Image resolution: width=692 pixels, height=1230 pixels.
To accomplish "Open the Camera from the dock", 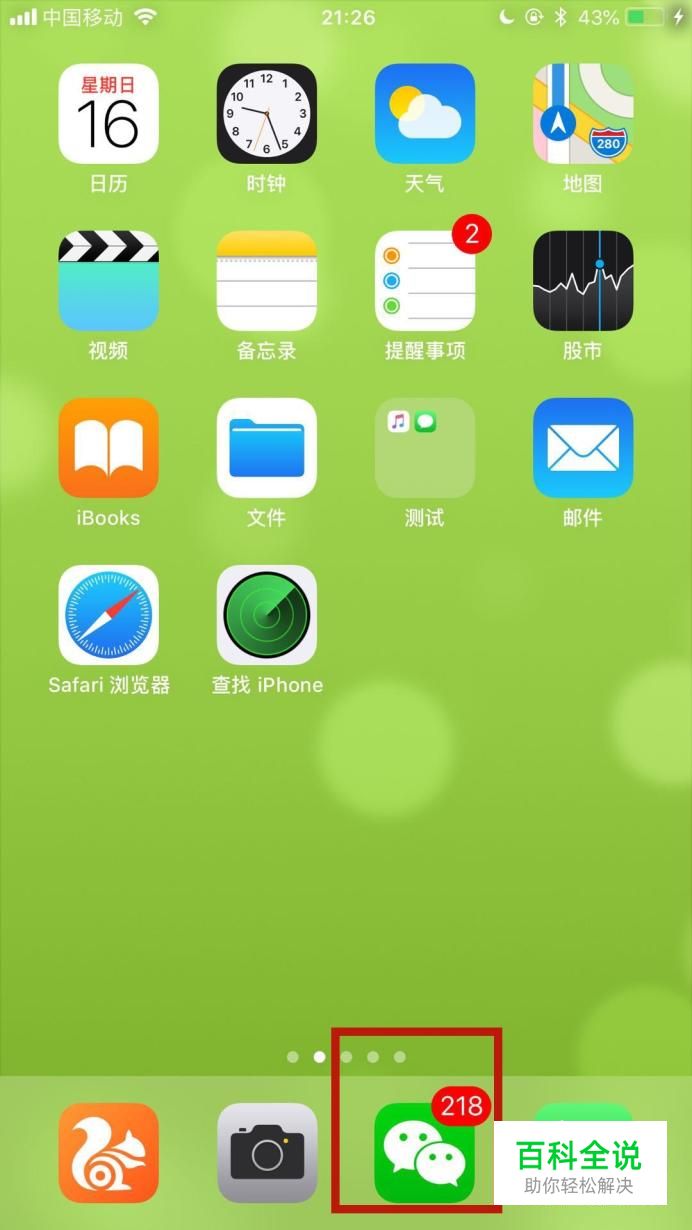I will 267,1153.
